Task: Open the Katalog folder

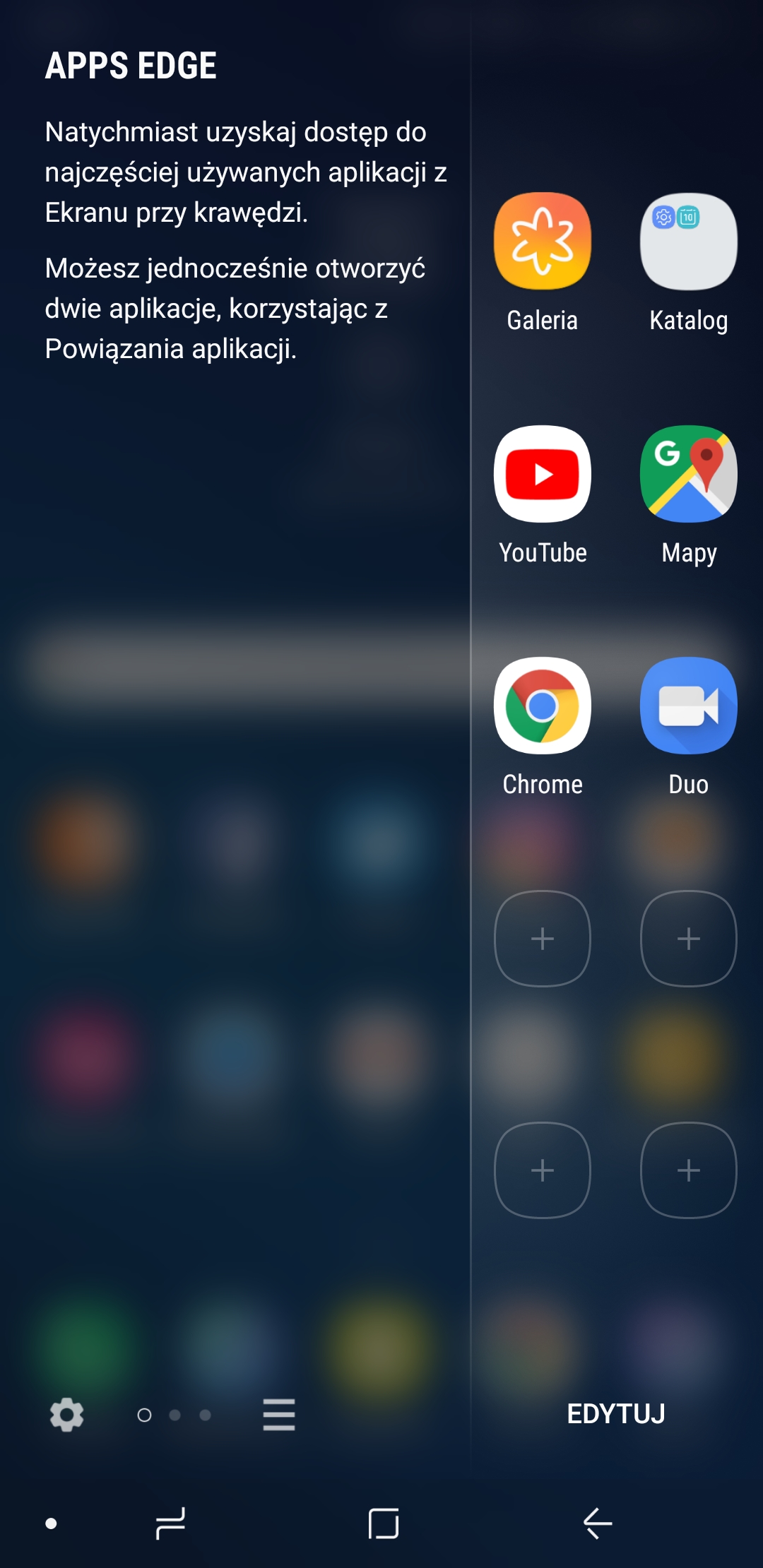Action: (x=688, y=242)
